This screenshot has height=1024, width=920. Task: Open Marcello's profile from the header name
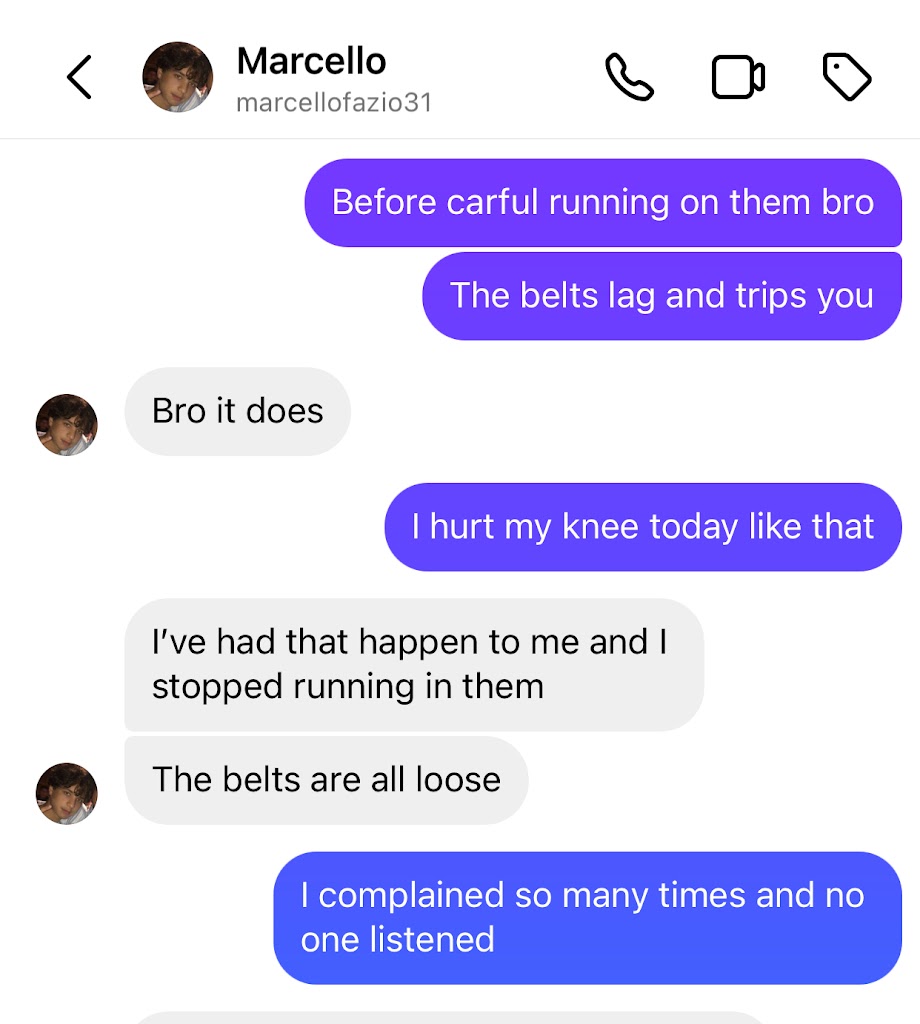pyautogui.click(x=311, y=62)
